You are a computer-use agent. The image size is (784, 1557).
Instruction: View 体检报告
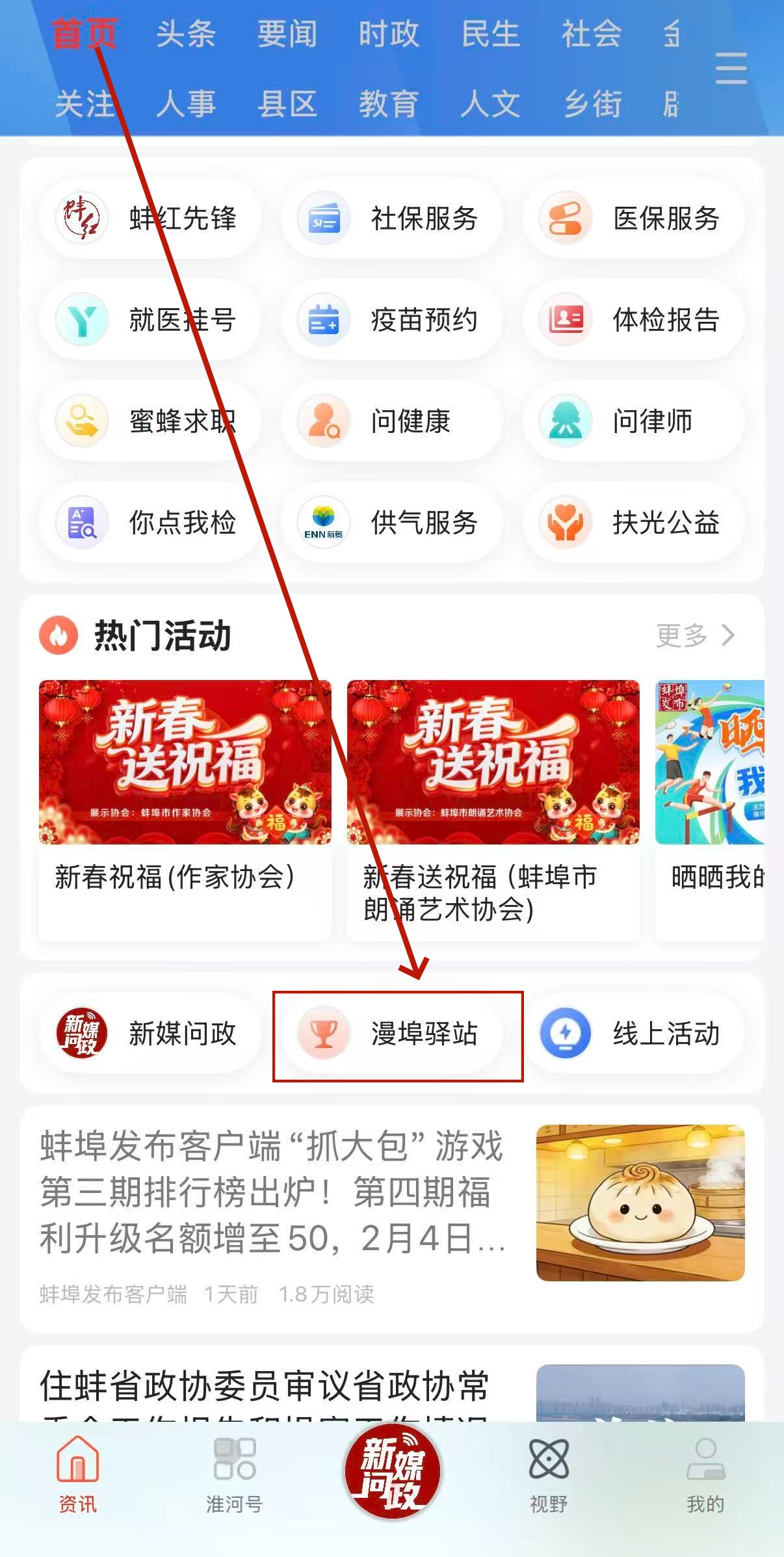click(x=634, y=320)
